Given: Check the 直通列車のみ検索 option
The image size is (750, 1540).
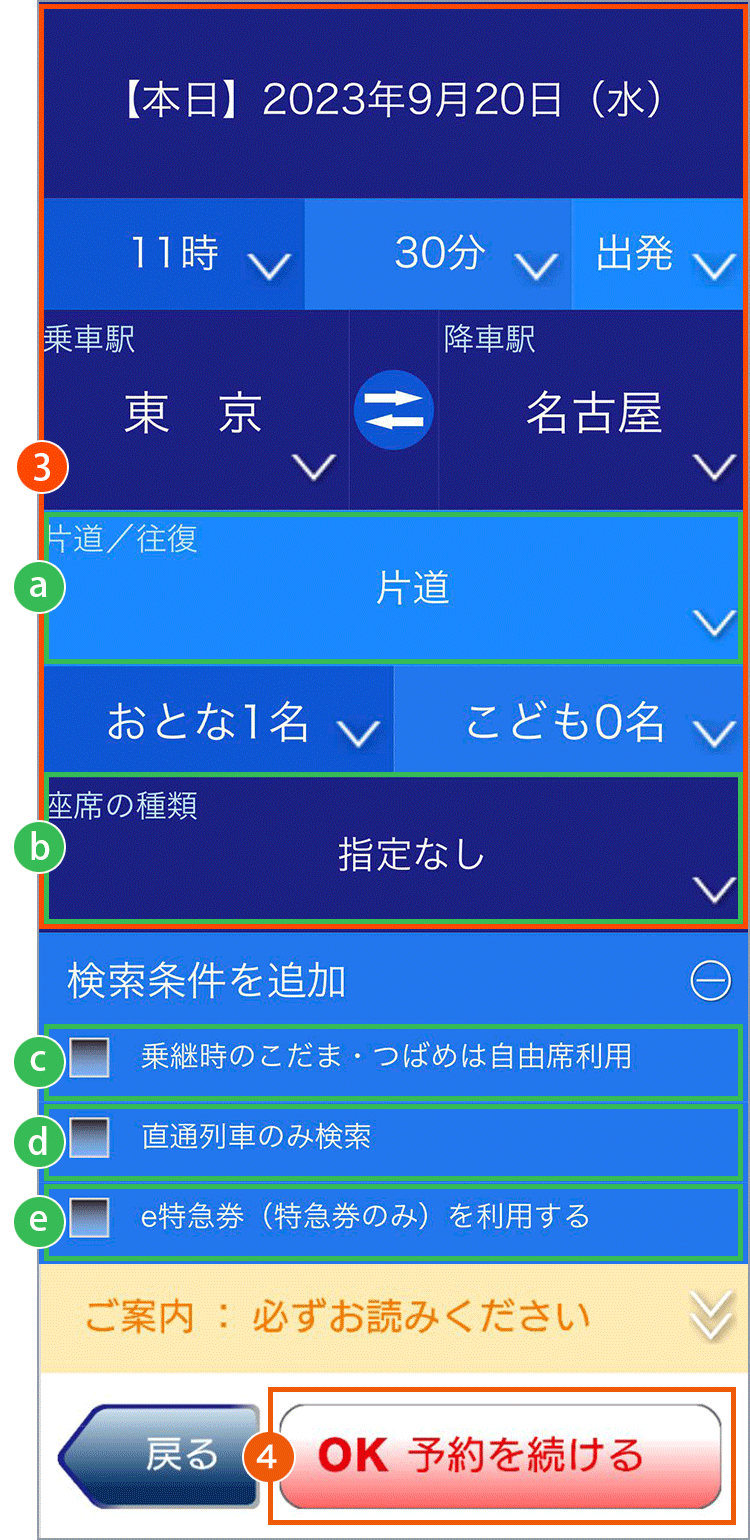Looking at the screenshot, I should tap(90, 1138).
